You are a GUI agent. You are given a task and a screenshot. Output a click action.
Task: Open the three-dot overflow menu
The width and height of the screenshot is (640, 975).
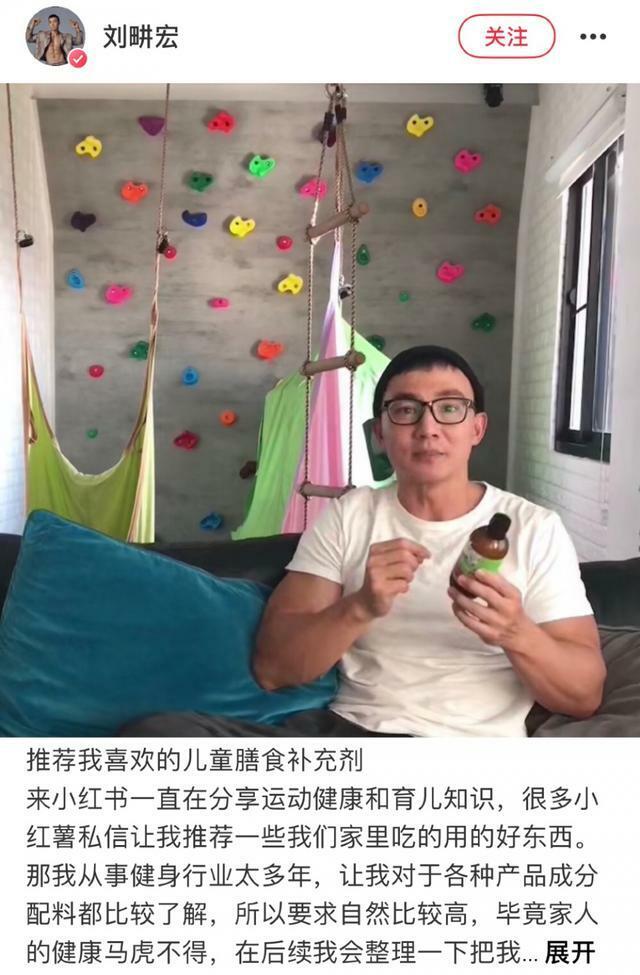[592, 37]
